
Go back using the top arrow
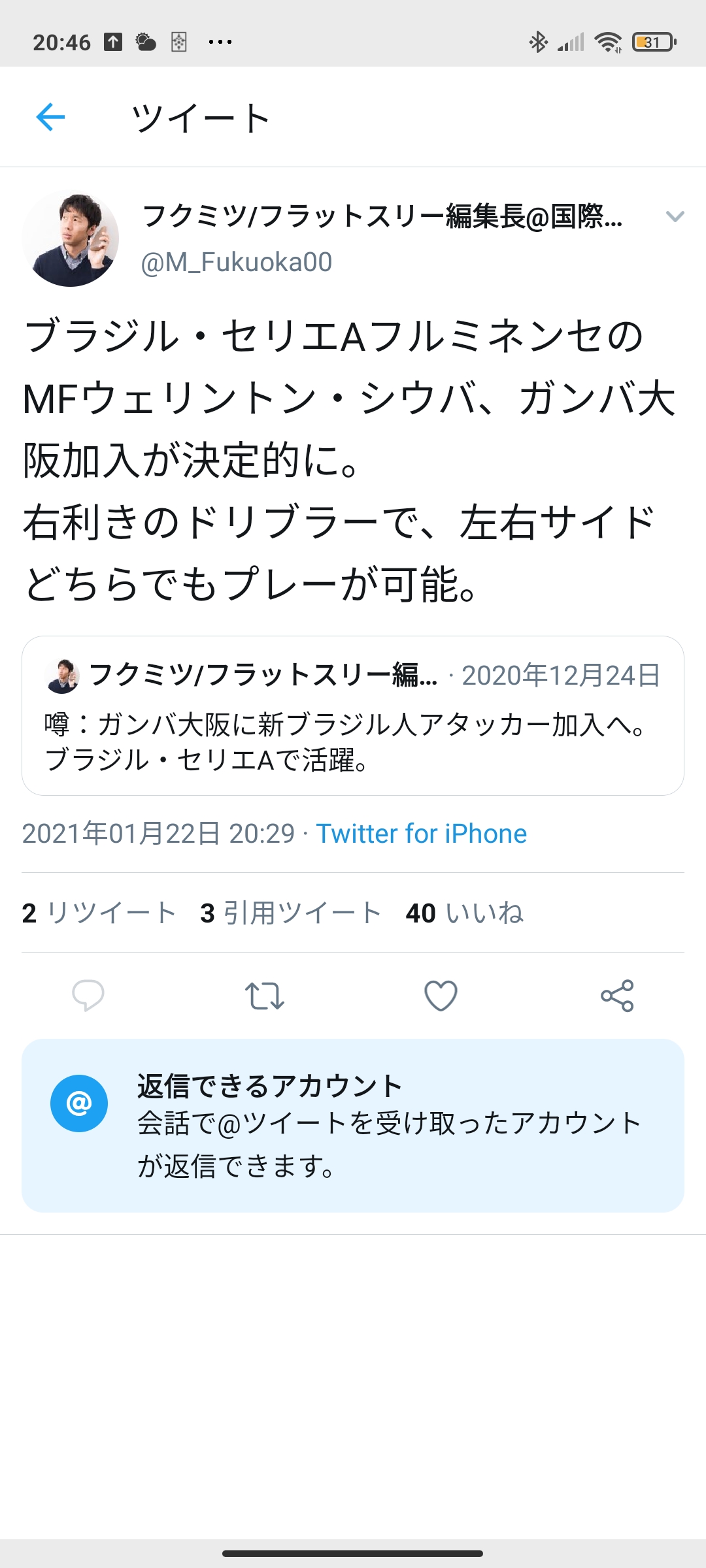[50, 118]
